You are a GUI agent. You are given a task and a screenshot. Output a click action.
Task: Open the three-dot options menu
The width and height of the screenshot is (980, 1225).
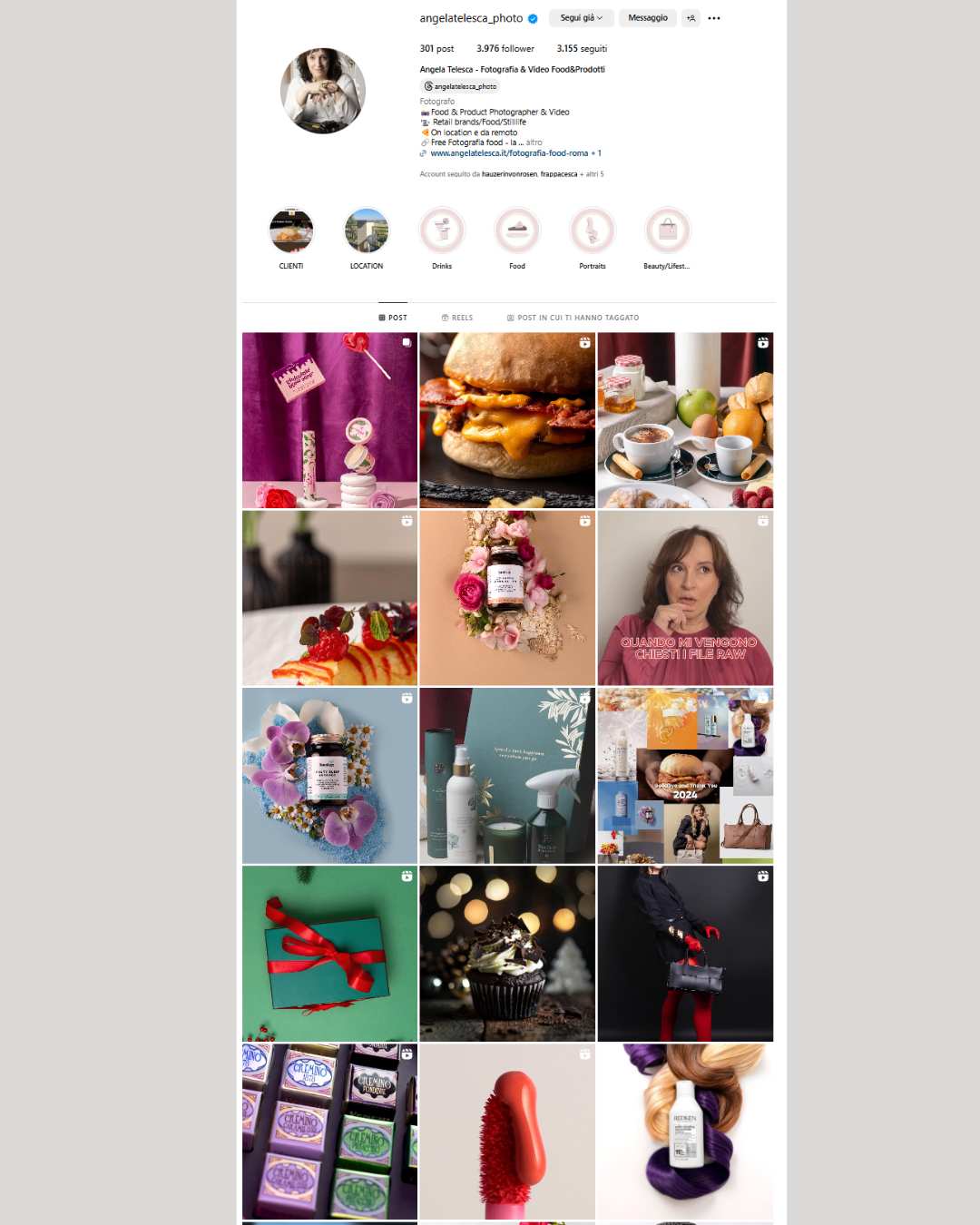tap(714, 18)
